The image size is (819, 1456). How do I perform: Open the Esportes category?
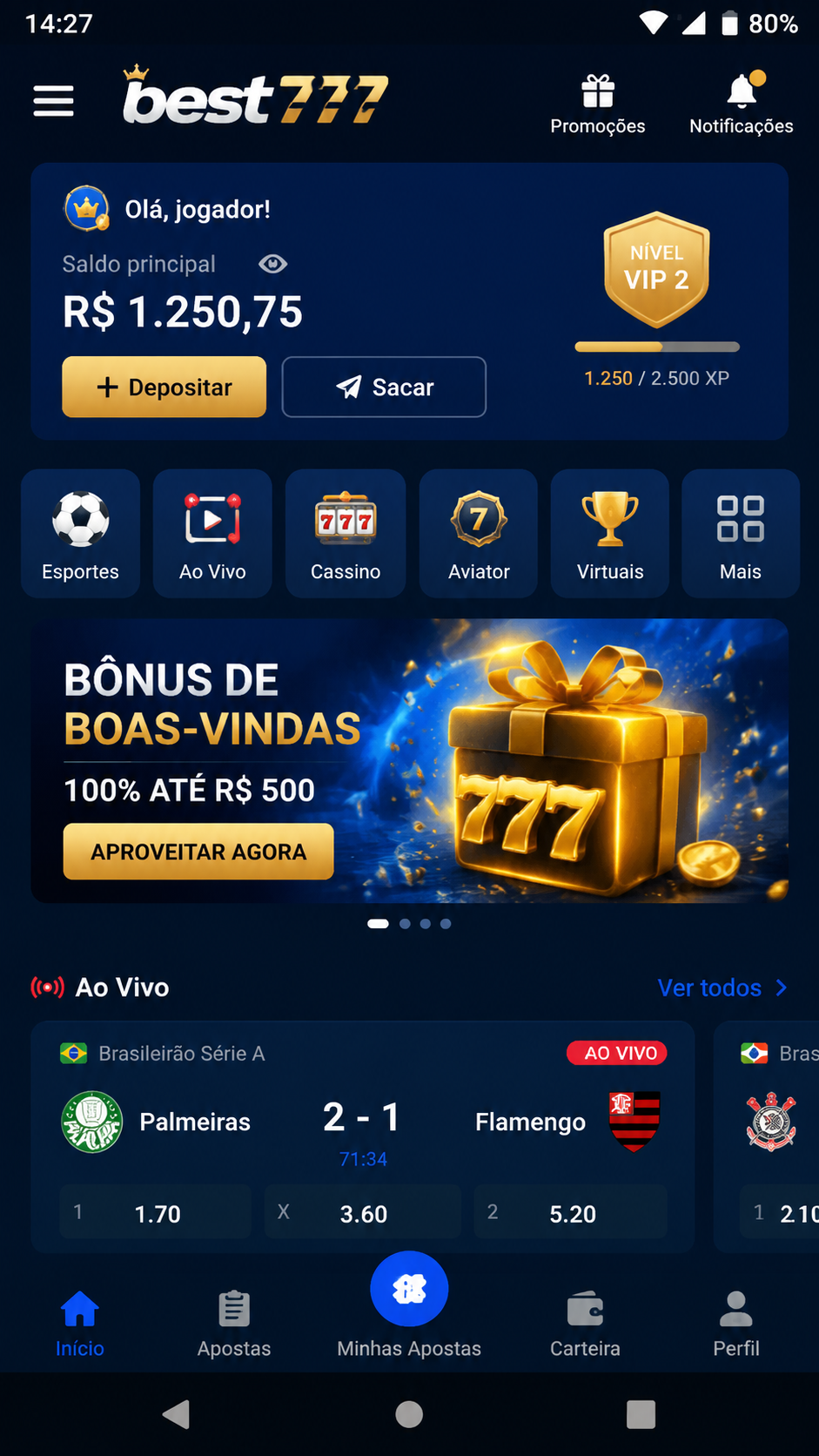point(81,534)
